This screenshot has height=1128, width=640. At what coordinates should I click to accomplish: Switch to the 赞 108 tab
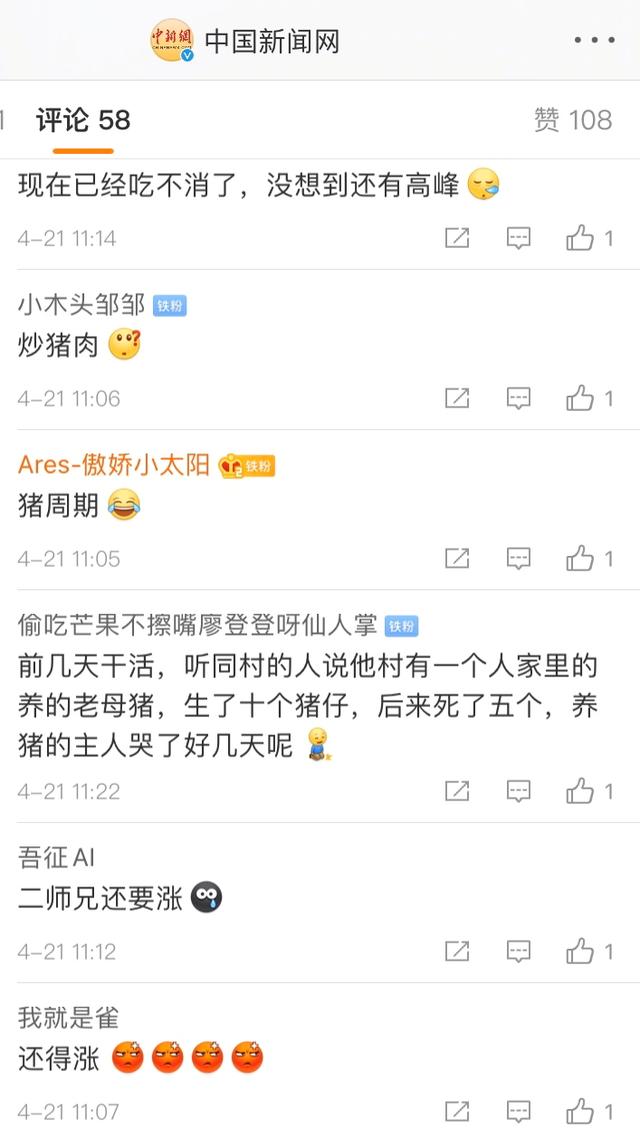tap(572, 121)
